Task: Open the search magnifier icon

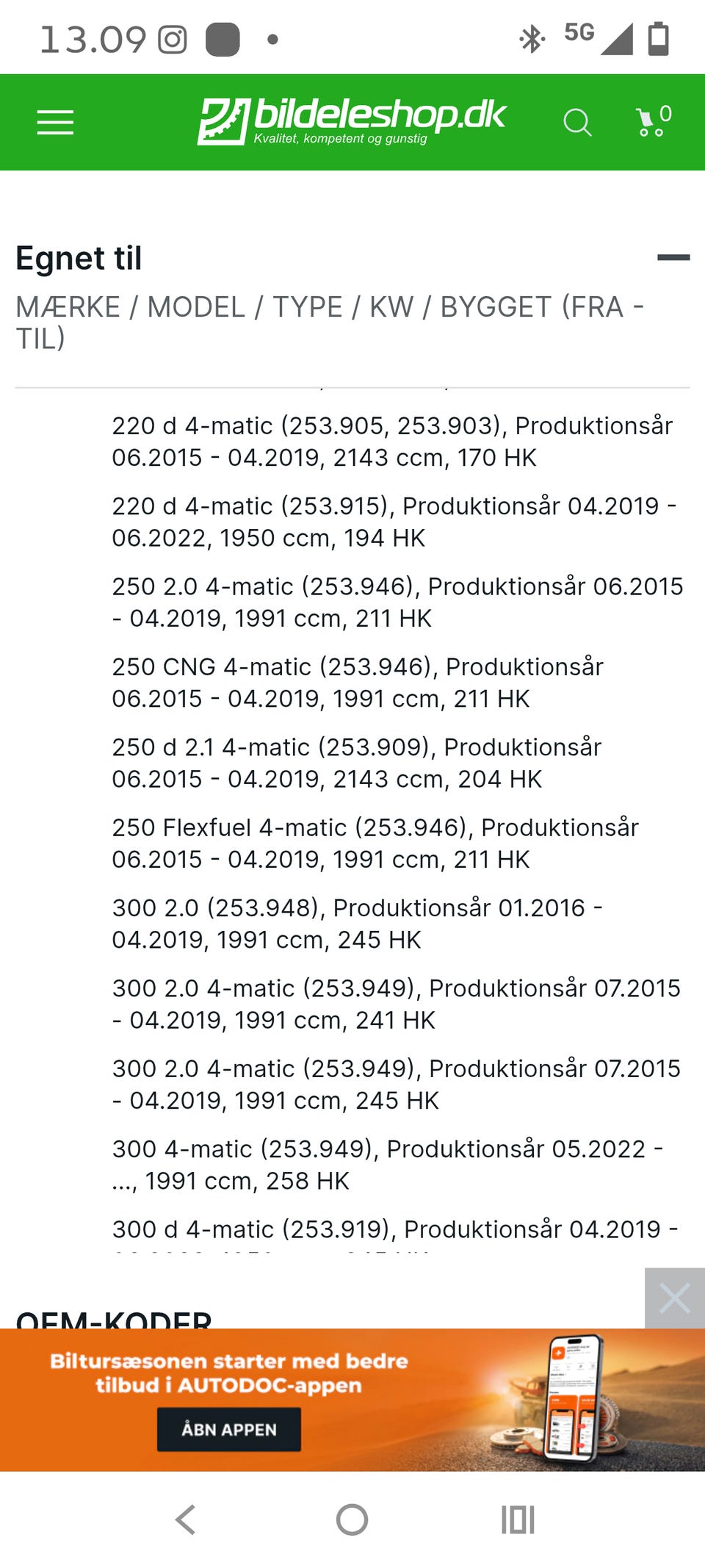Action: point(577,122)
